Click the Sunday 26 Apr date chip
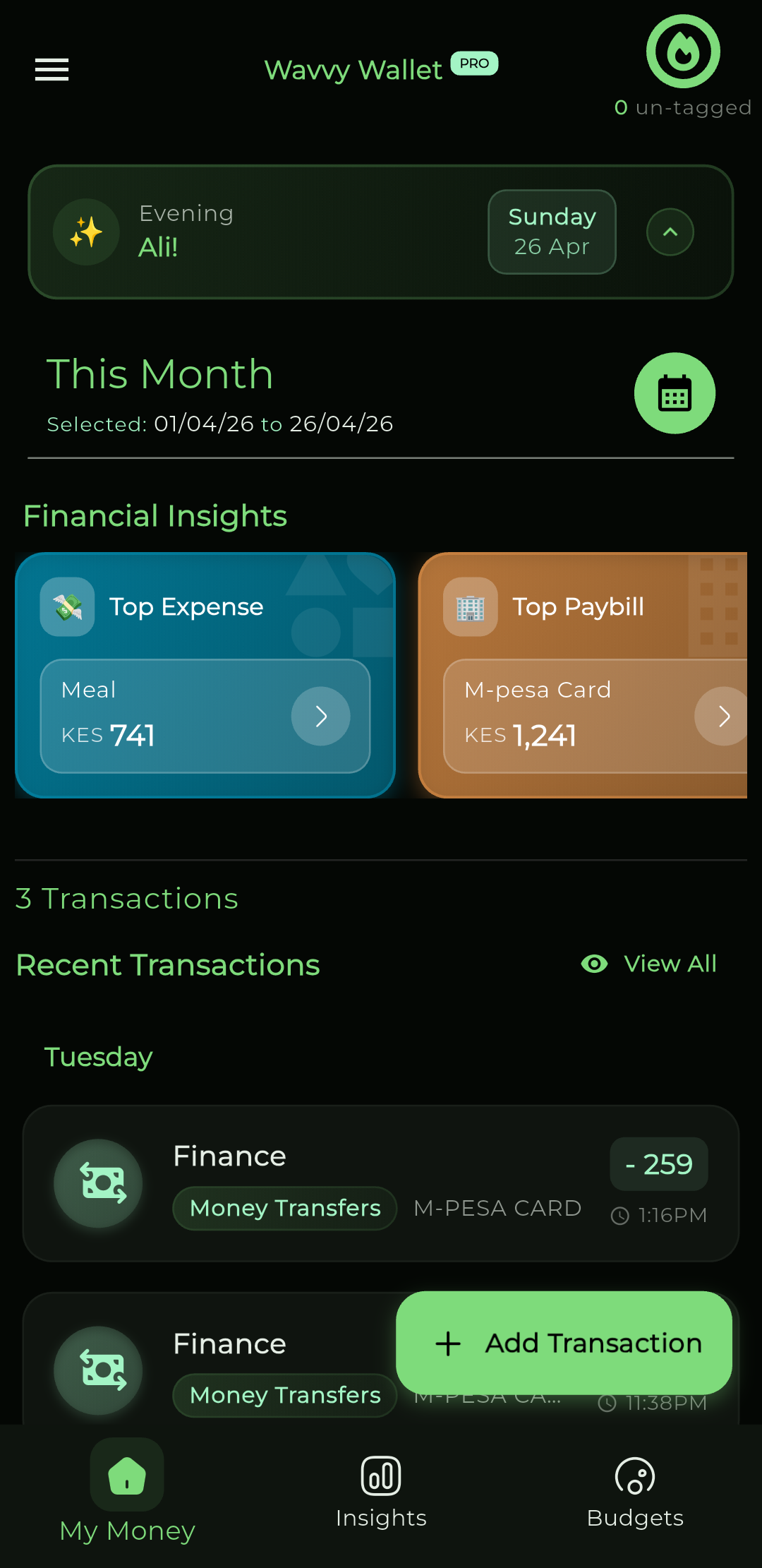This screenshot has width=762, height=1568. coord(551,232)
